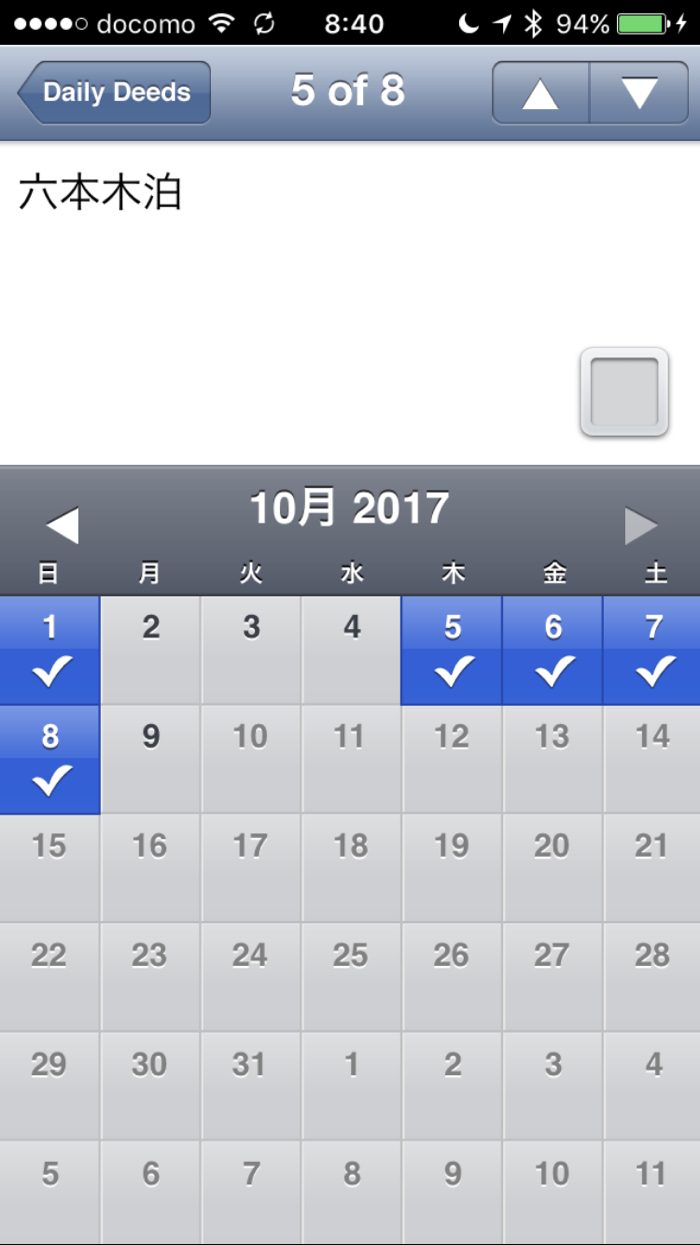
Task: Remove the checkmark from October 6
Action: 553,650
